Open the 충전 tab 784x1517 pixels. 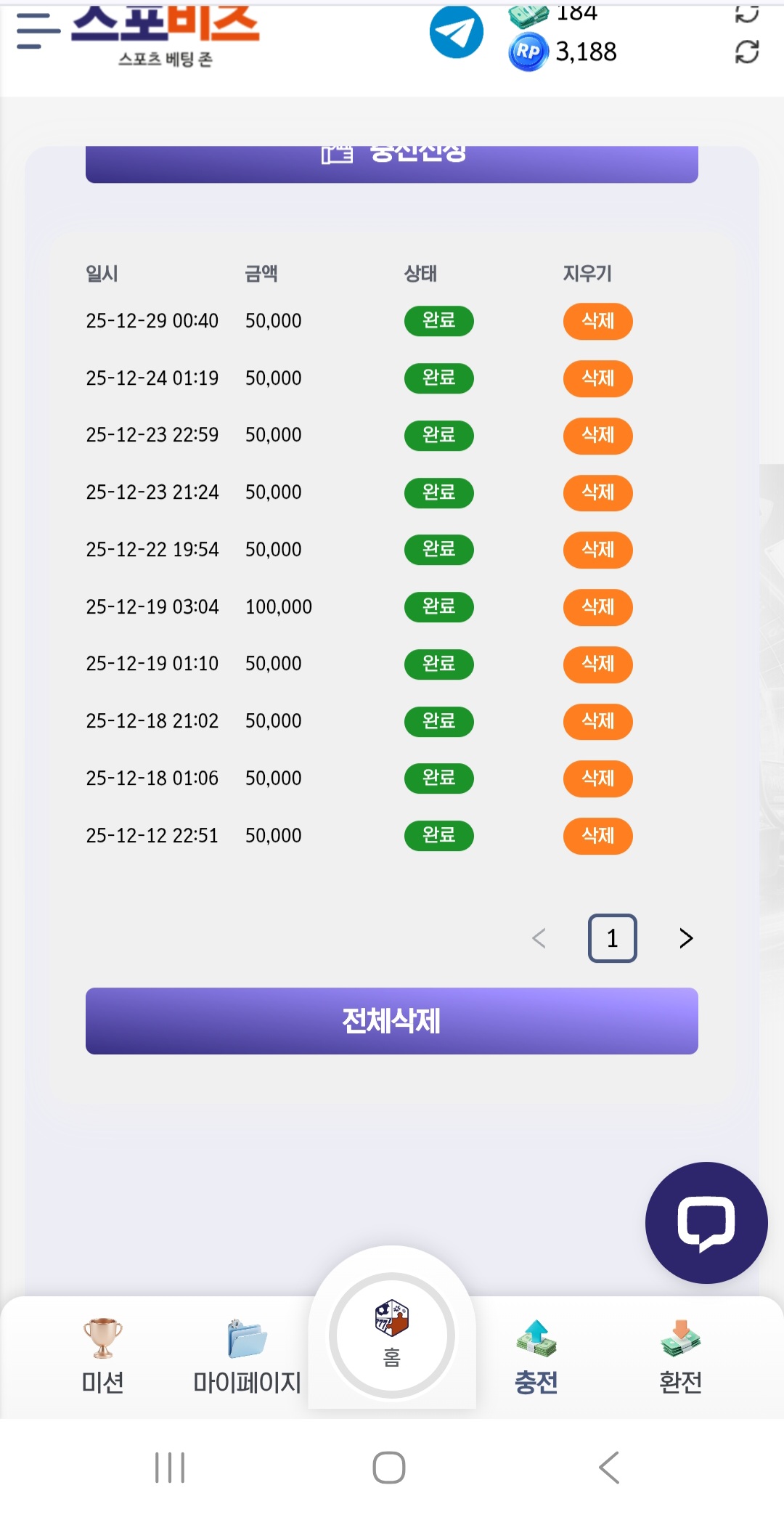[536, 1357]
